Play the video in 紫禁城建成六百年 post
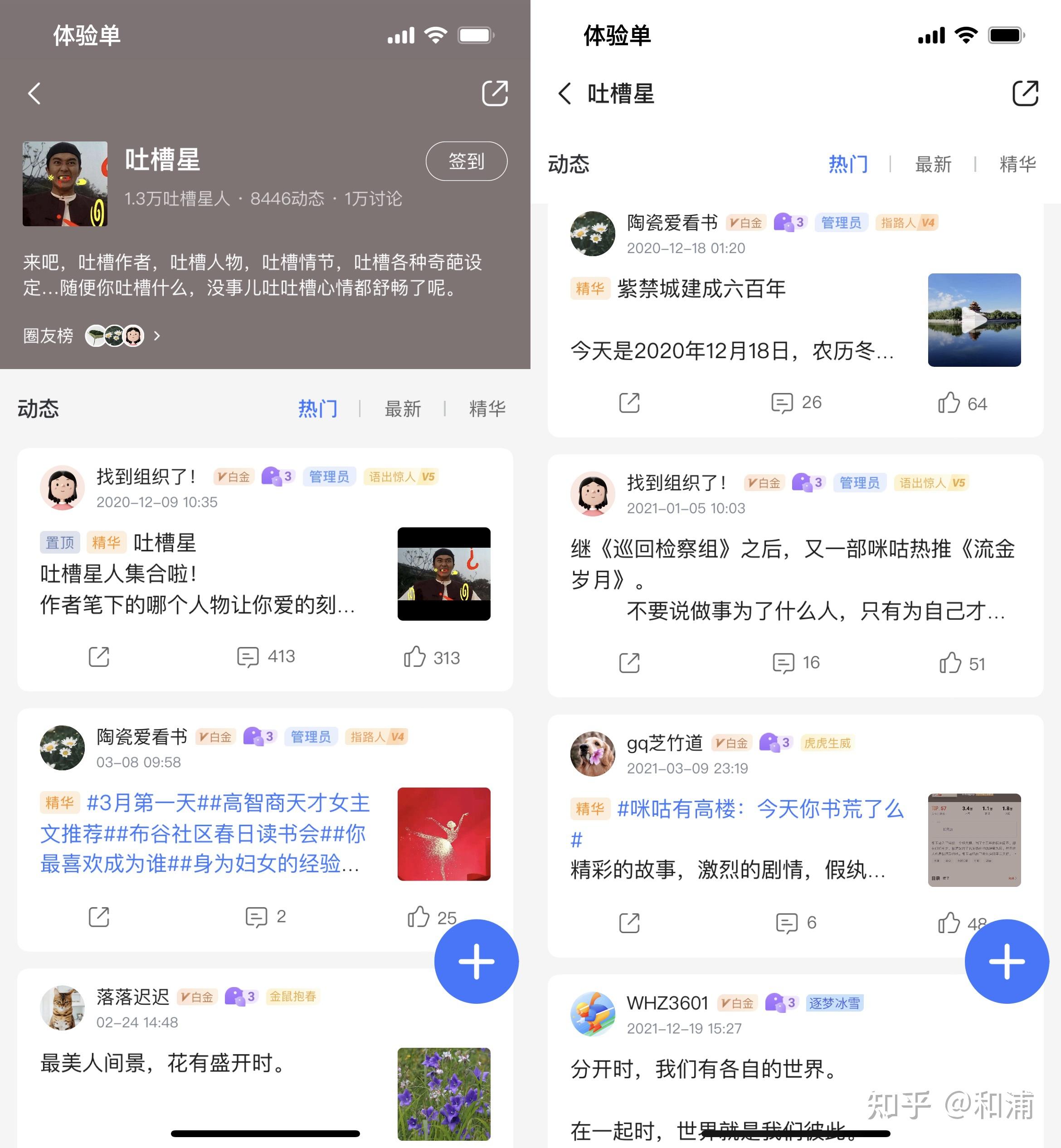This screenshot has width=1061, height=1148. point(974,320)
